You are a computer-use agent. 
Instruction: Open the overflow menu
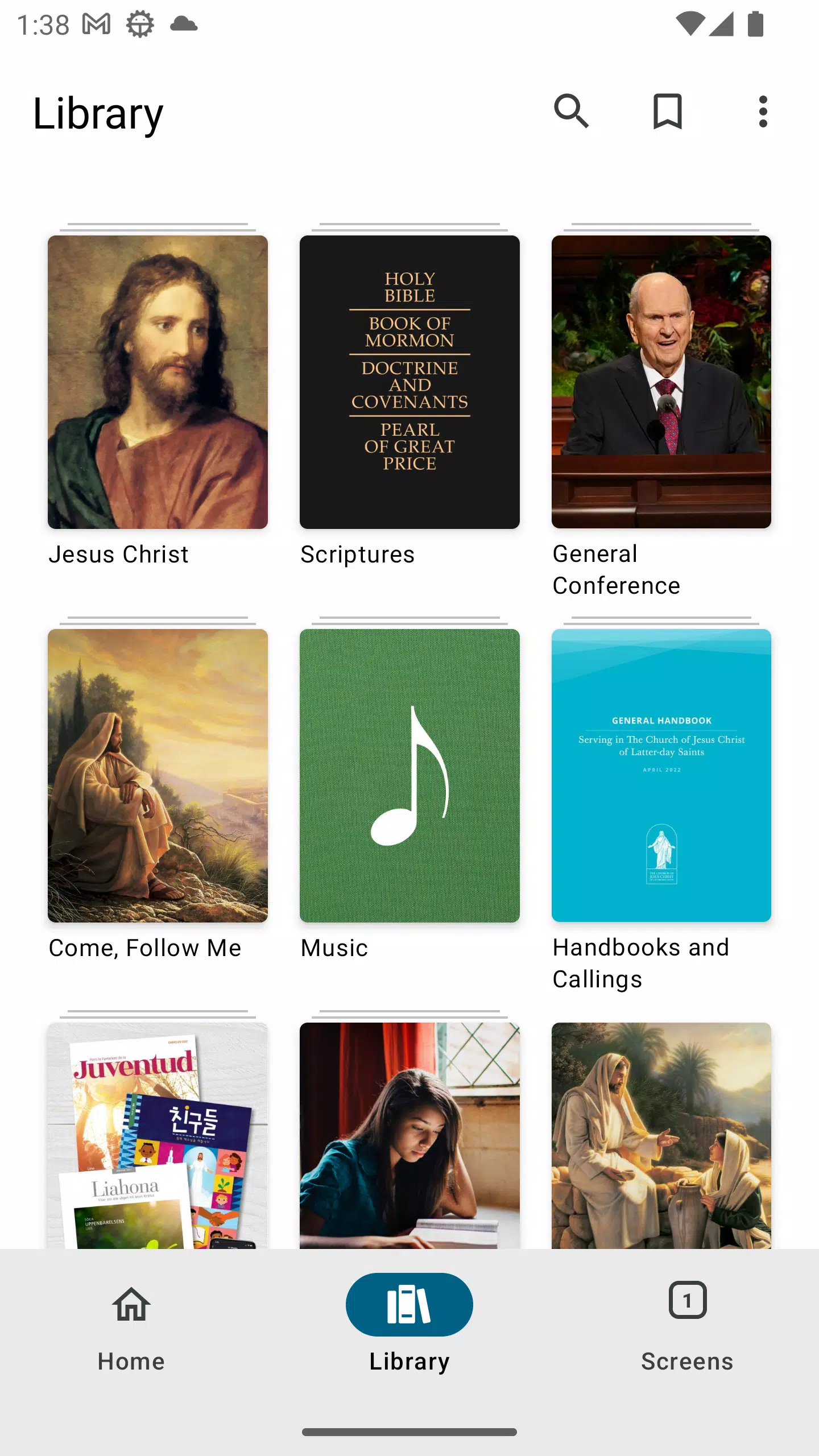[763, 111]
